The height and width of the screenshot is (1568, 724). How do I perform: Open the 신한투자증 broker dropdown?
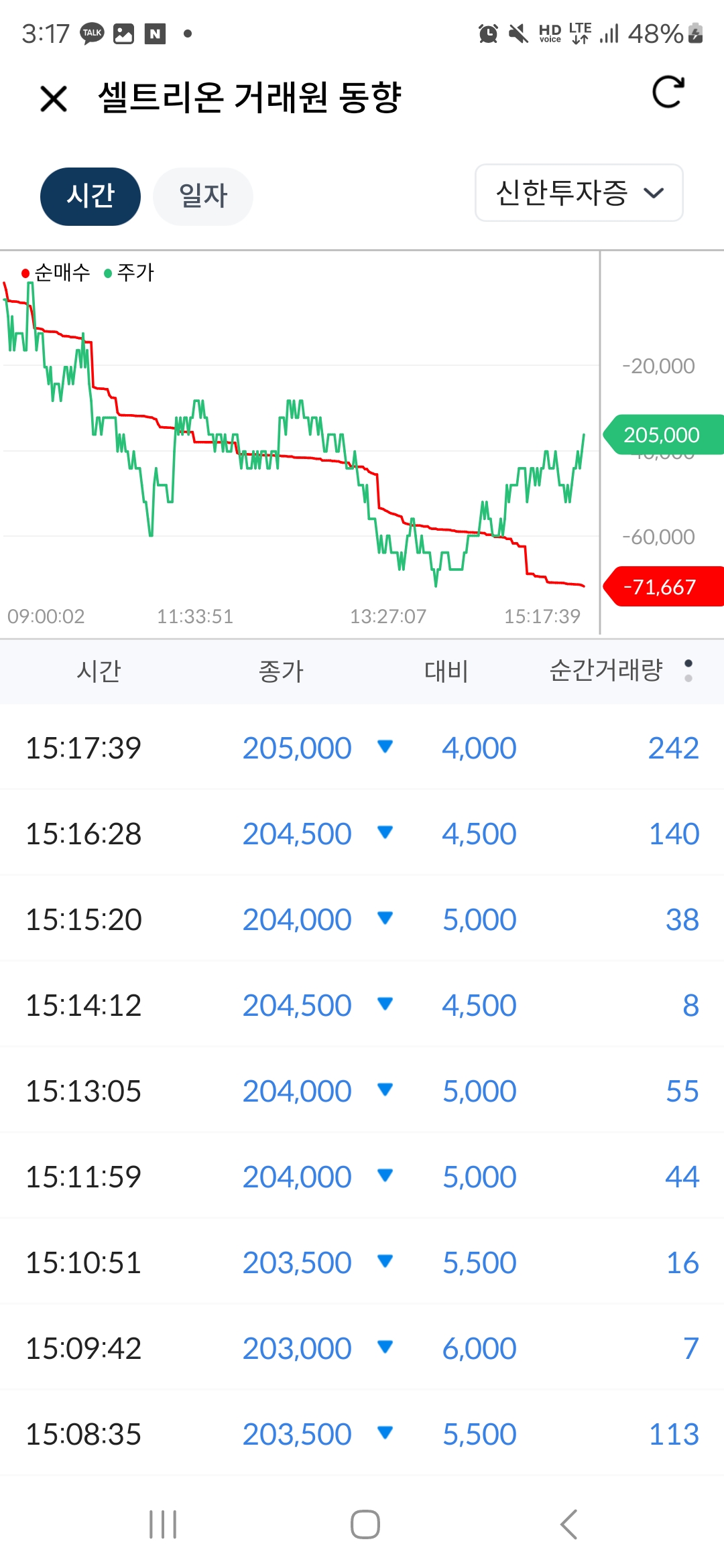coord(579,193)
